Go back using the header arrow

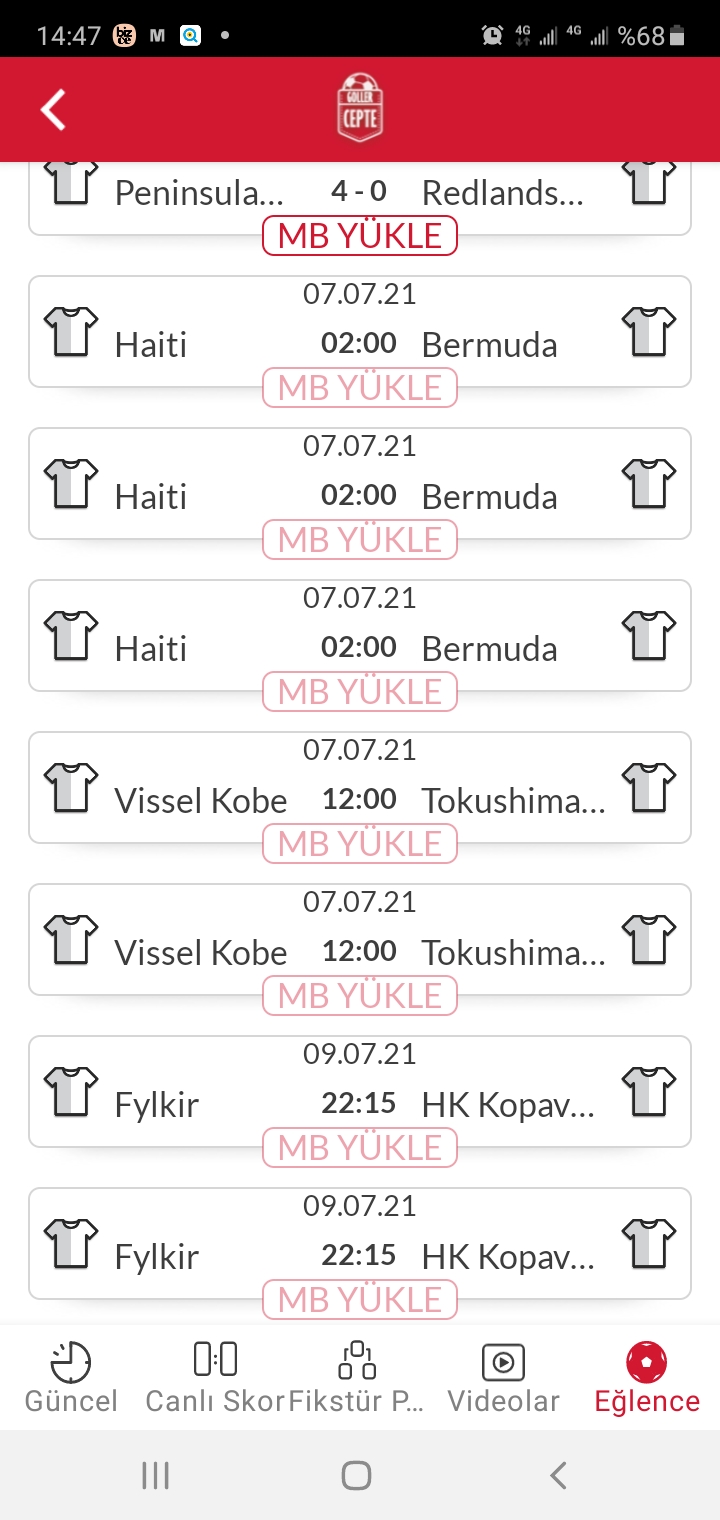point(53,109)
